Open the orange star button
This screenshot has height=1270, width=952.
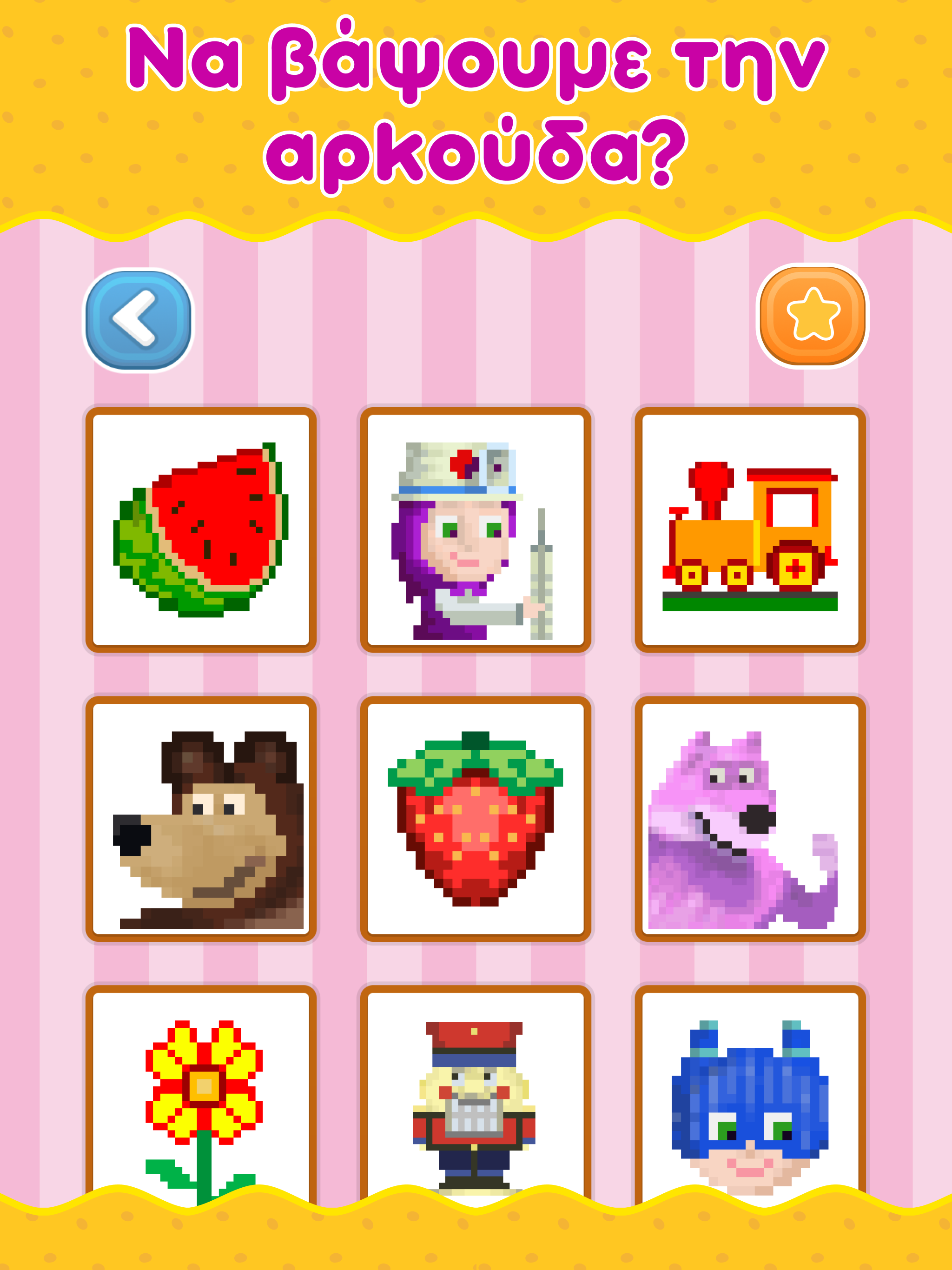pyautogui.click(x=812, y=315)
